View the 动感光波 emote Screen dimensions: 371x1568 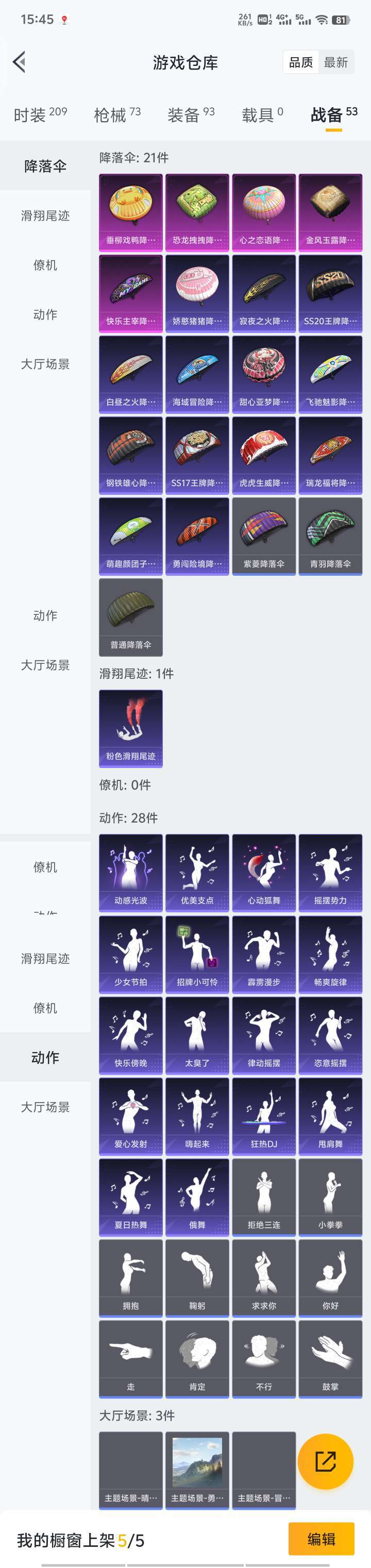(x=131, y=872)
